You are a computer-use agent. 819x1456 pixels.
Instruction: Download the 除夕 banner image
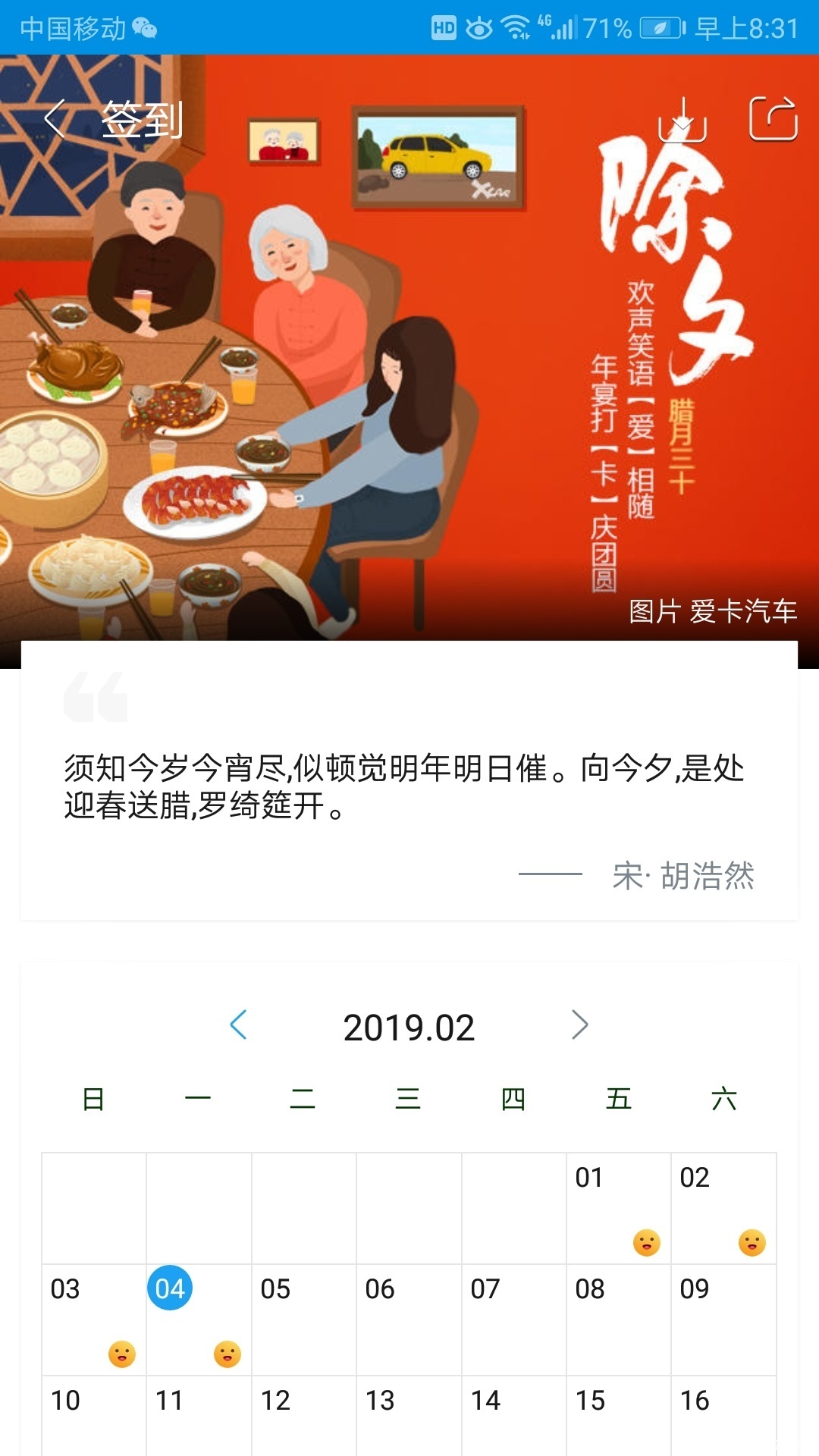[x=682, y=120]
